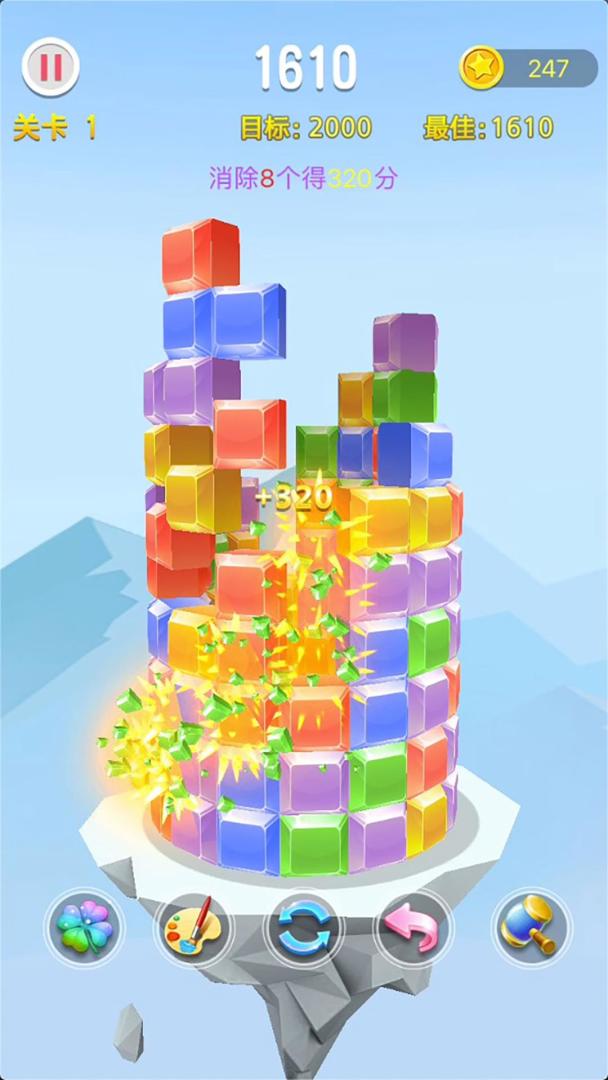The width and height of the screenshot is (608, 1080).
Task: Tap the red cube atop the tower
Action: click(202, 255)
